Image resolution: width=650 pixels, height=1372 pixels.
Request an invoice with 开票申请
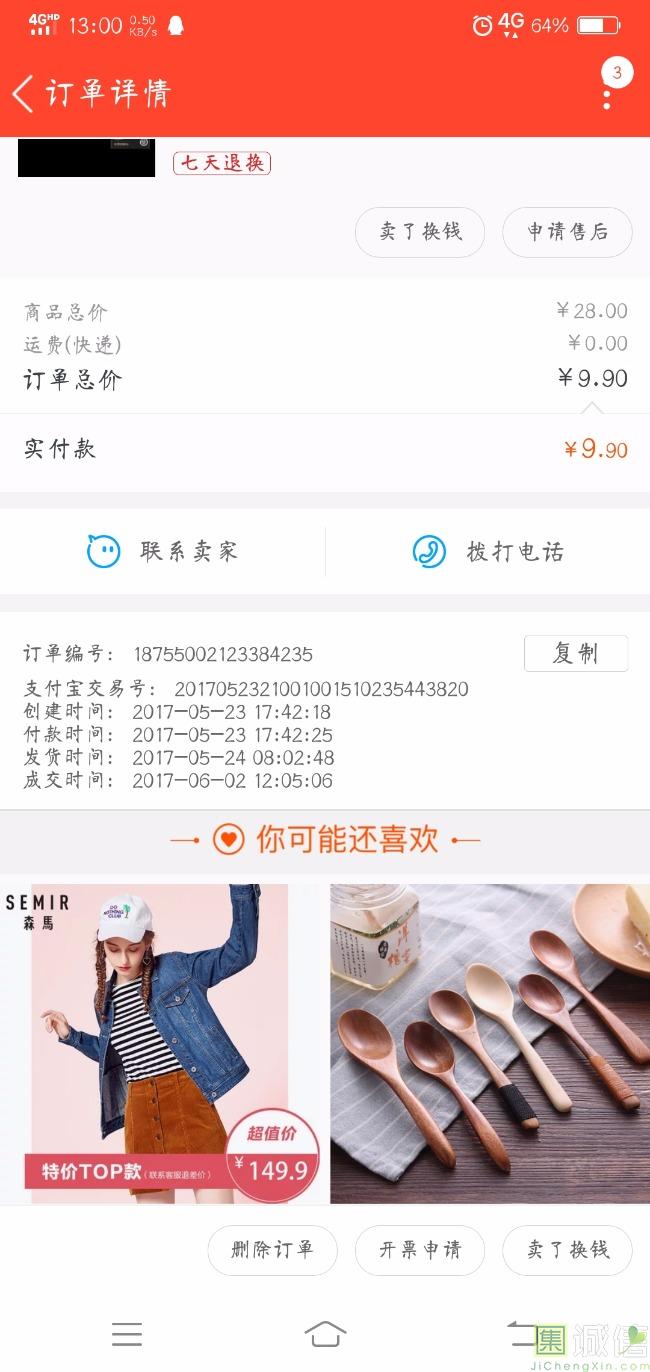(420, 1250)
